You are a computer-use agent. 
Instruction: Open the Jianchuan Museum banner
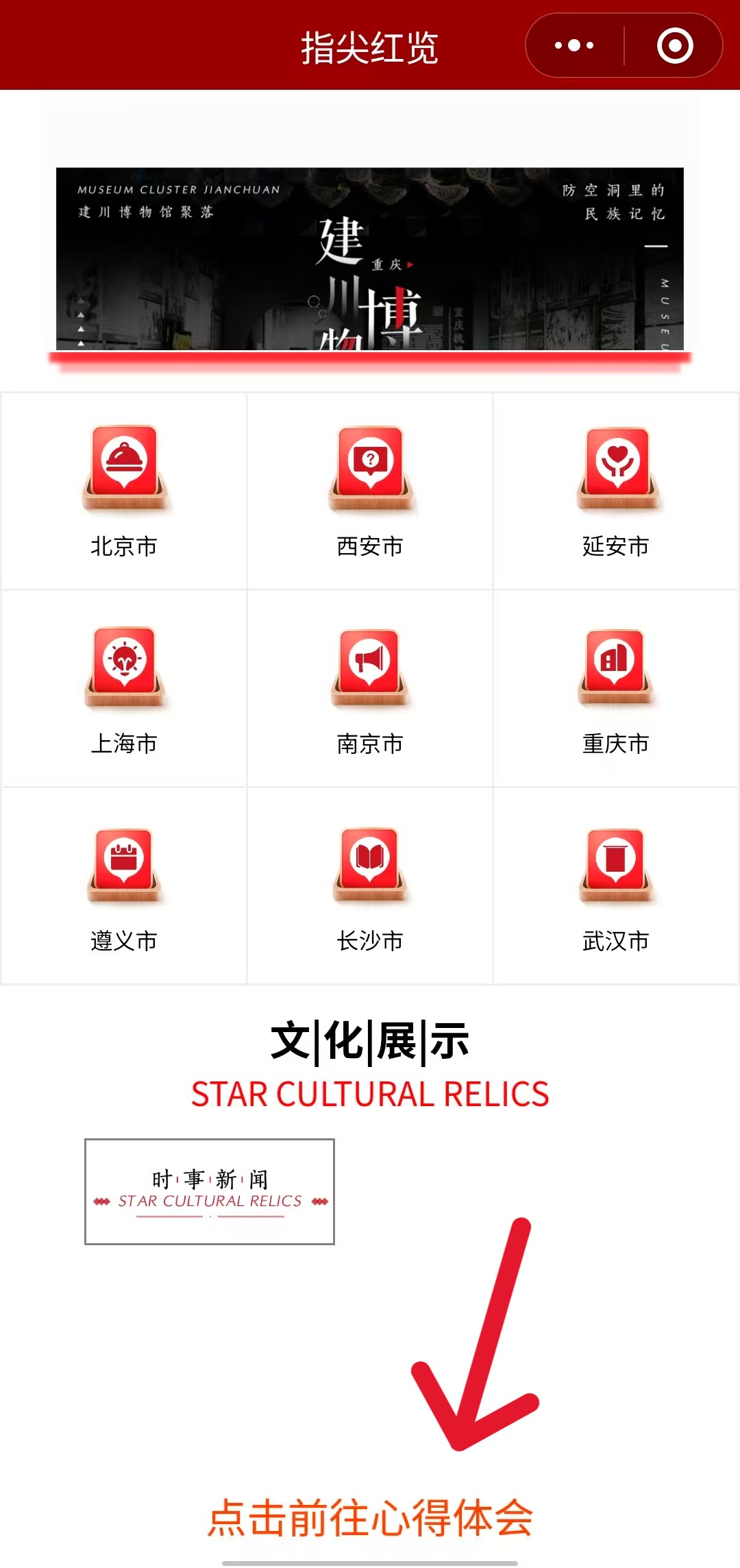[x=370, y=259]
